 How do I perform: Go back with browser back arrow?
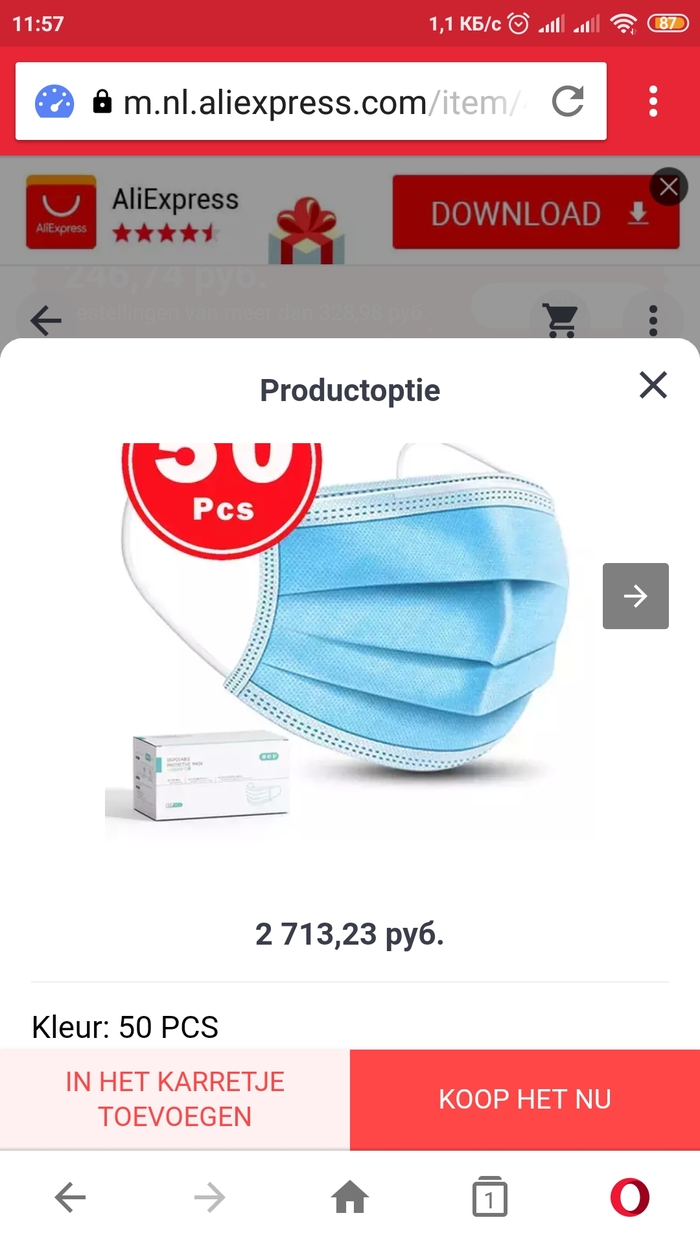pos(70,1197)
